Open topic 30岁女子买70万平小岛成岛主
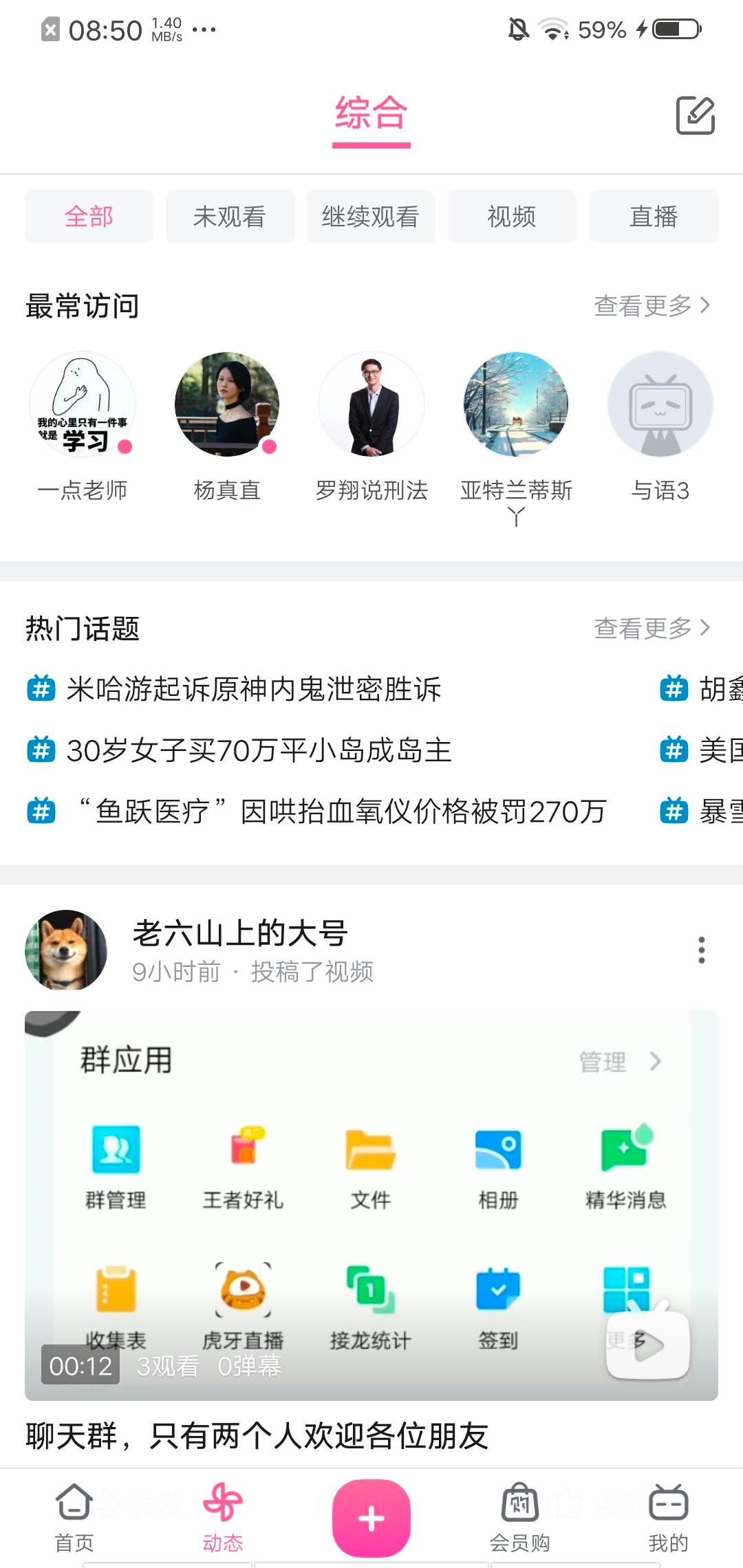This screenshot has width=743, height=1568. coord(259,750)
